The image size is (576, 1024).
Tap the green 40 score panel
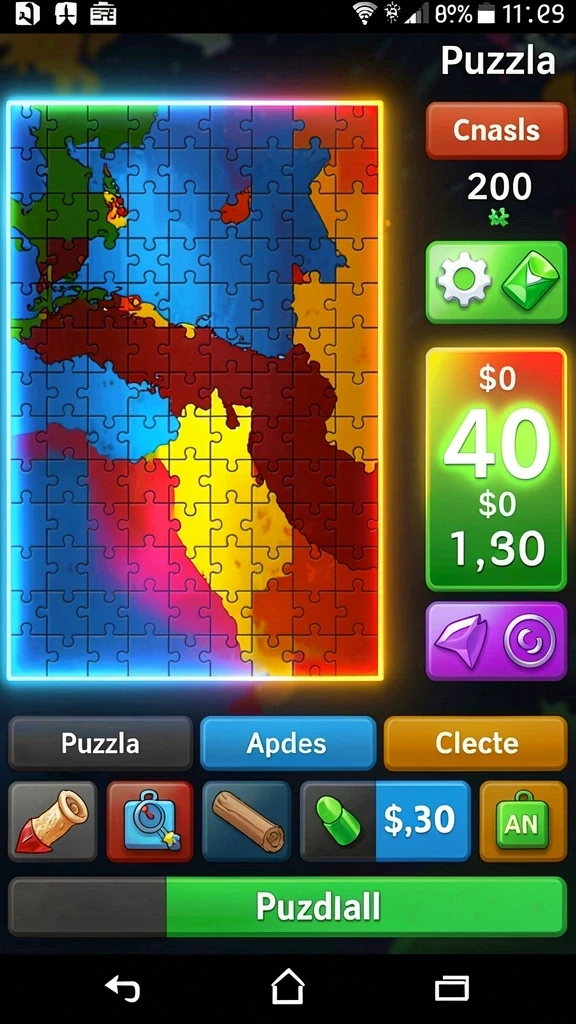click(496, 469)
